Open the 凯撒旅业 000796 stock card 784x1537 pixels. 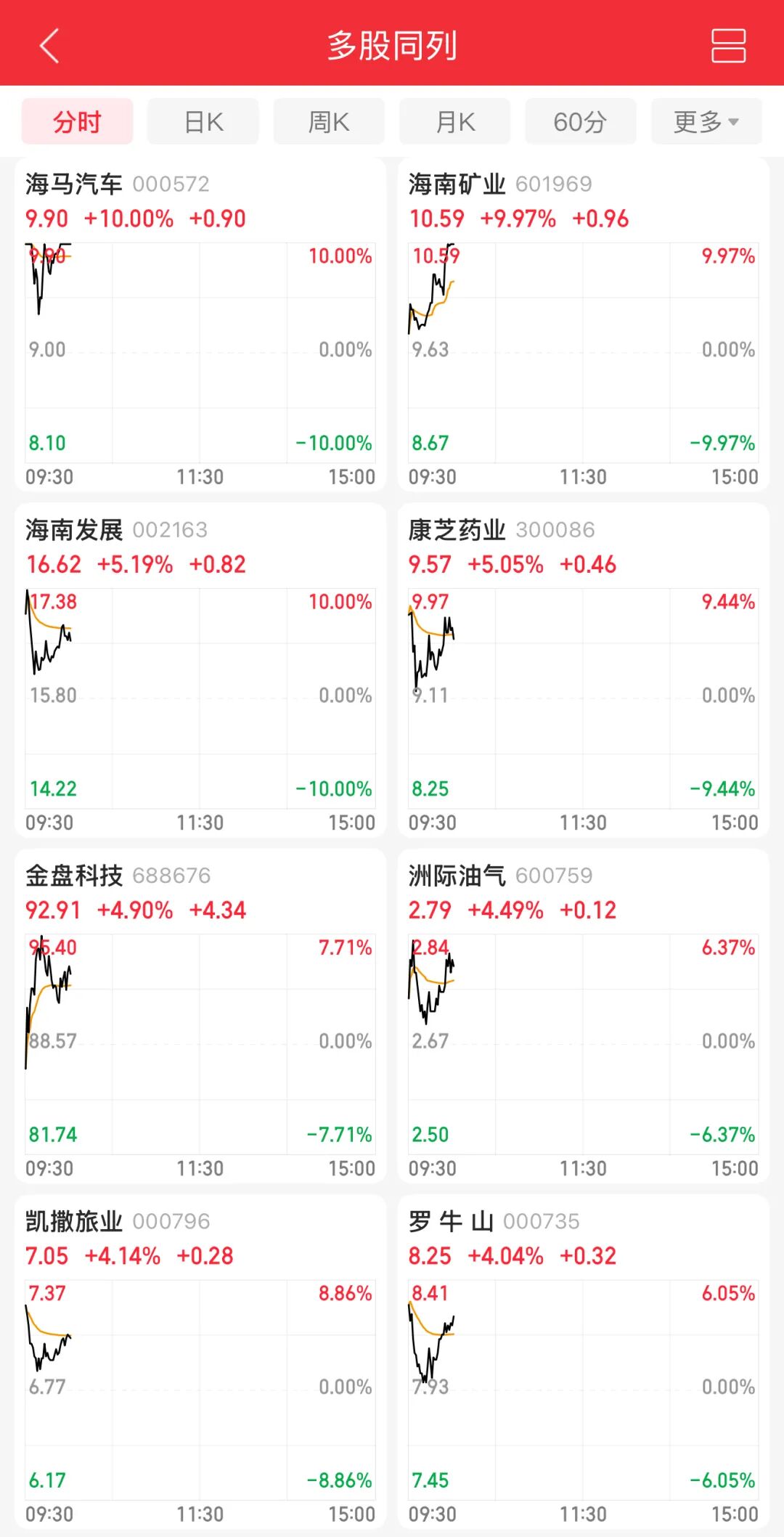(200, 1361)
